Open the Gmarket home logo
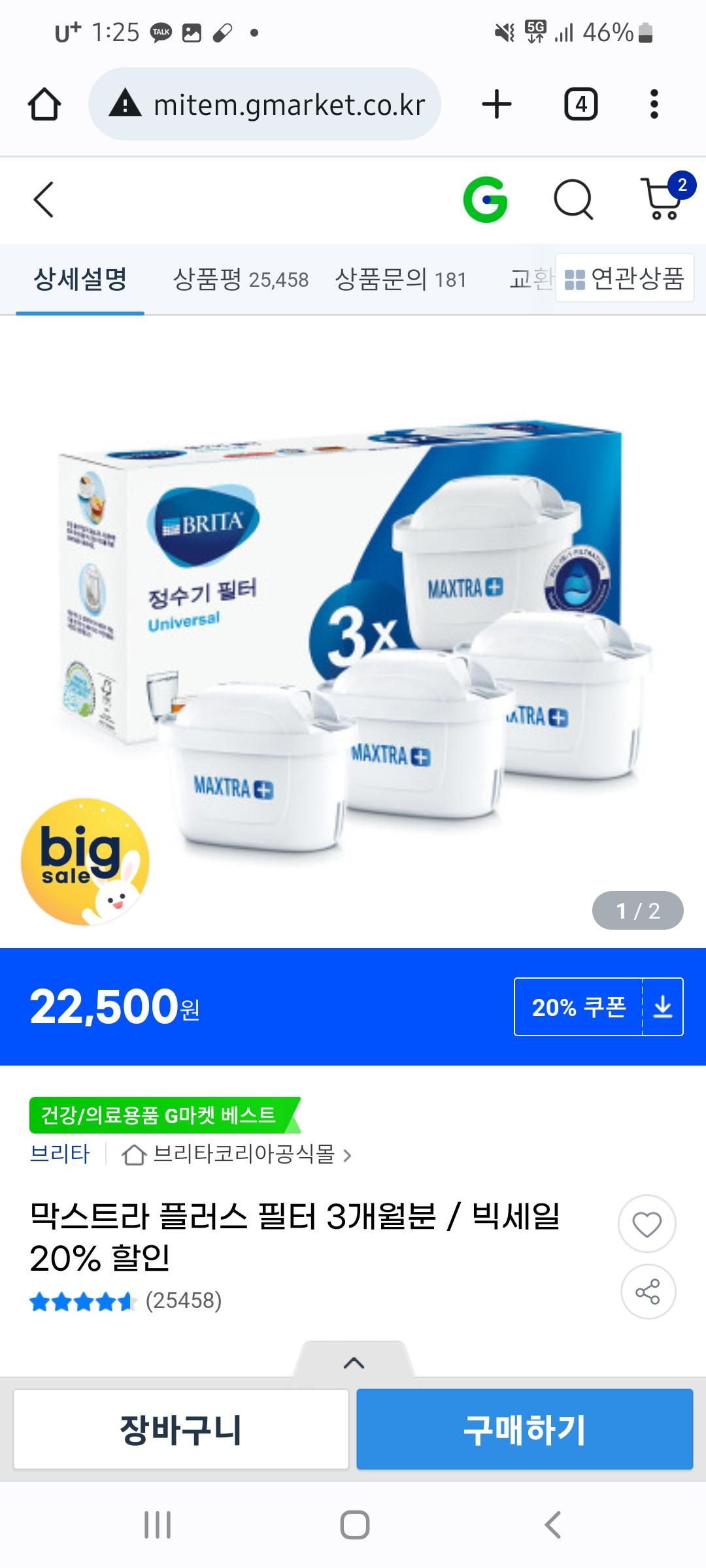Viewport: 706px width, 1568px height. click(x=485, y=199)
